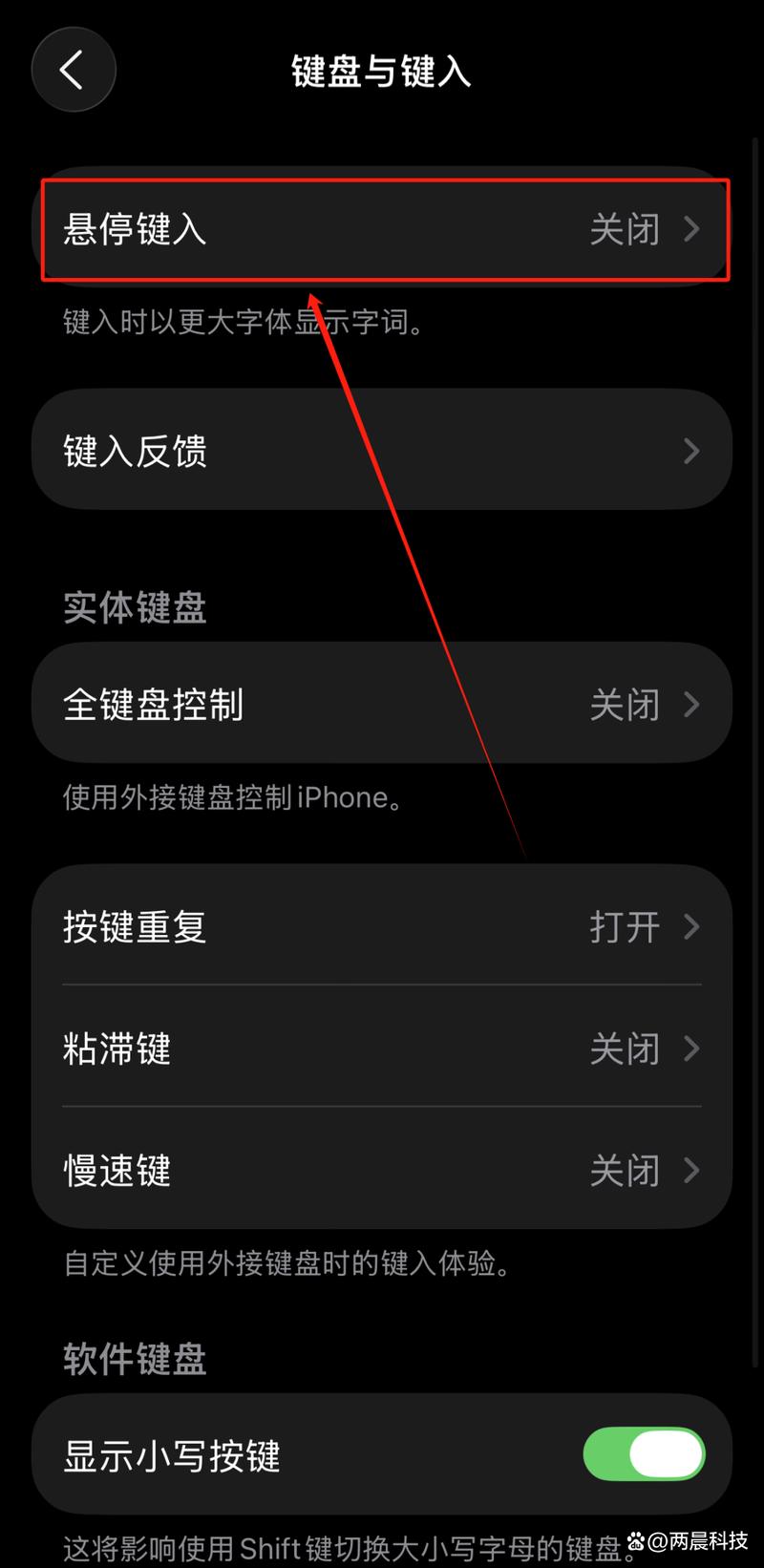764x1568 pixels.
Task: Expand the 慢速键 disclosure chevron
Action: 691,1171
